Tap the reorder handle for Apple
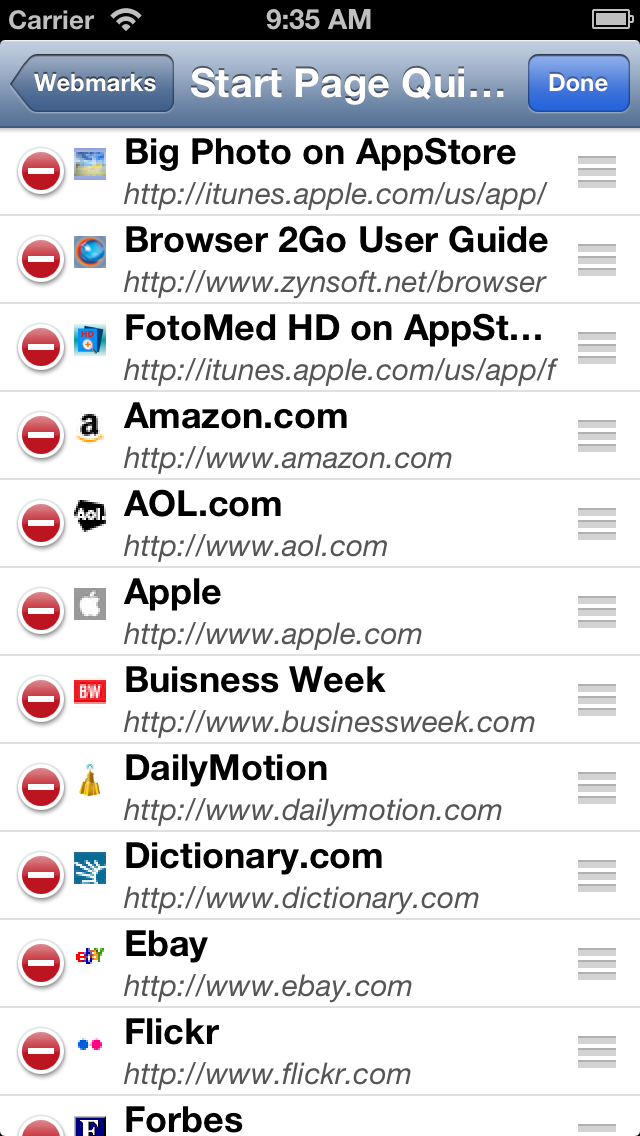This screenshot has height=1136, width=640. pyautogui.click(x=597, y=612)
